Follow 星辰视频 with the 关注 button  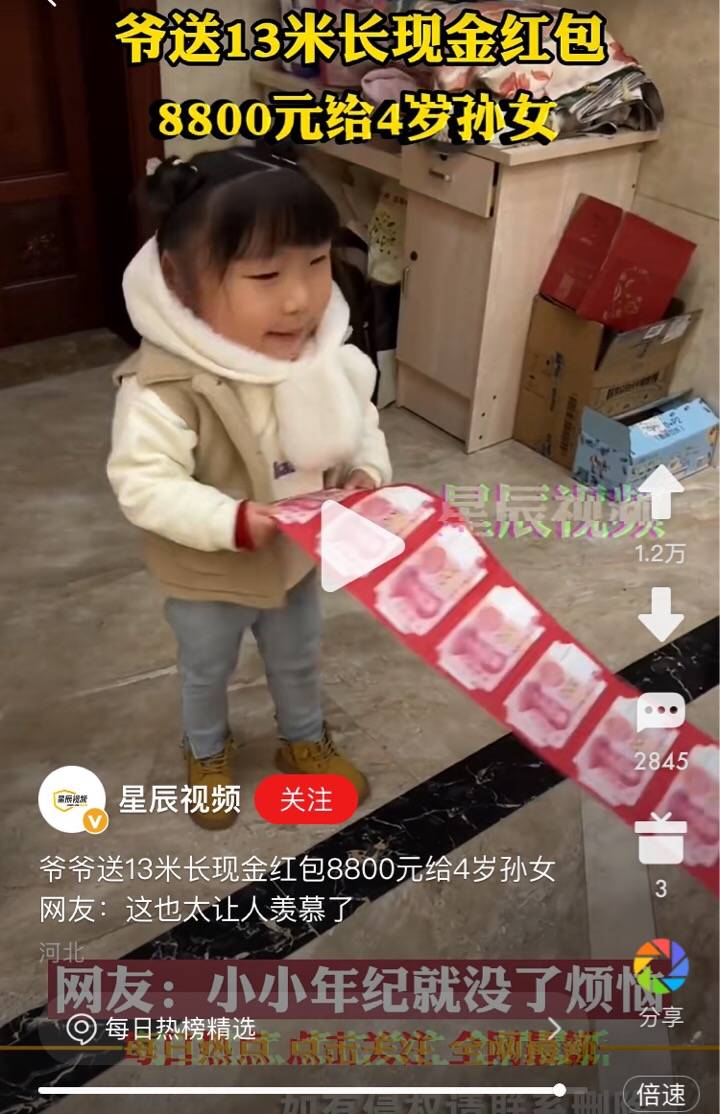pos(306,800)
